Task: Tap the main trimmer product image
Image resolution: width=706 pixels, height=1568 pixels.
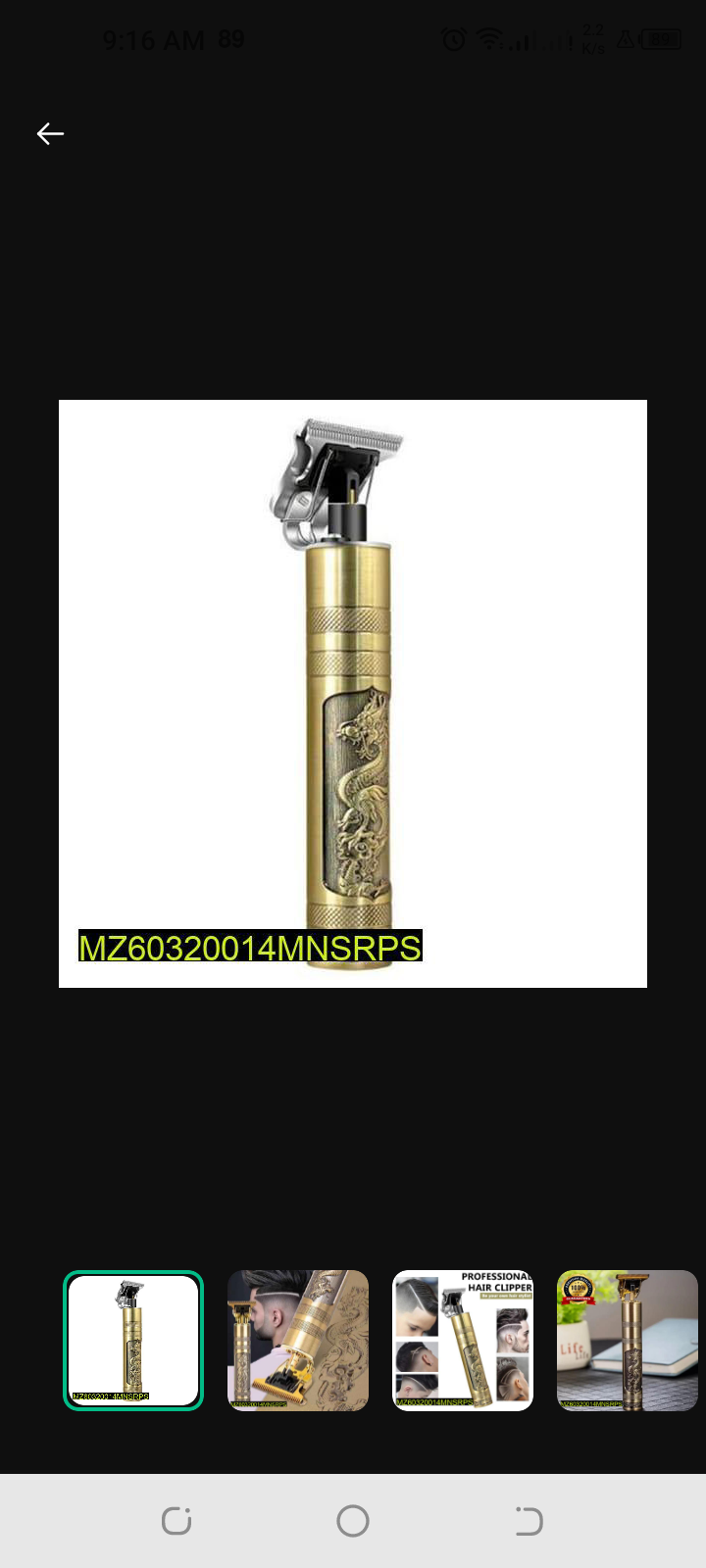Action: 353,693
